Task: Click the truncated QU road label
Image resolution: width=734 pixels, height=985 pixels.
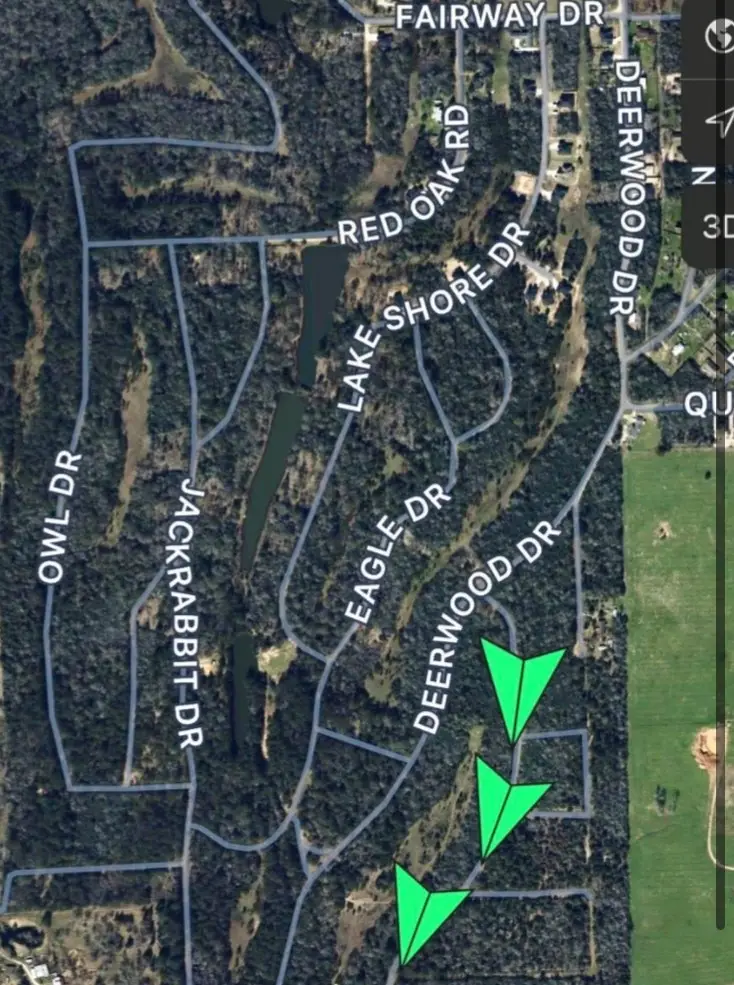Action: click(707, 405)
